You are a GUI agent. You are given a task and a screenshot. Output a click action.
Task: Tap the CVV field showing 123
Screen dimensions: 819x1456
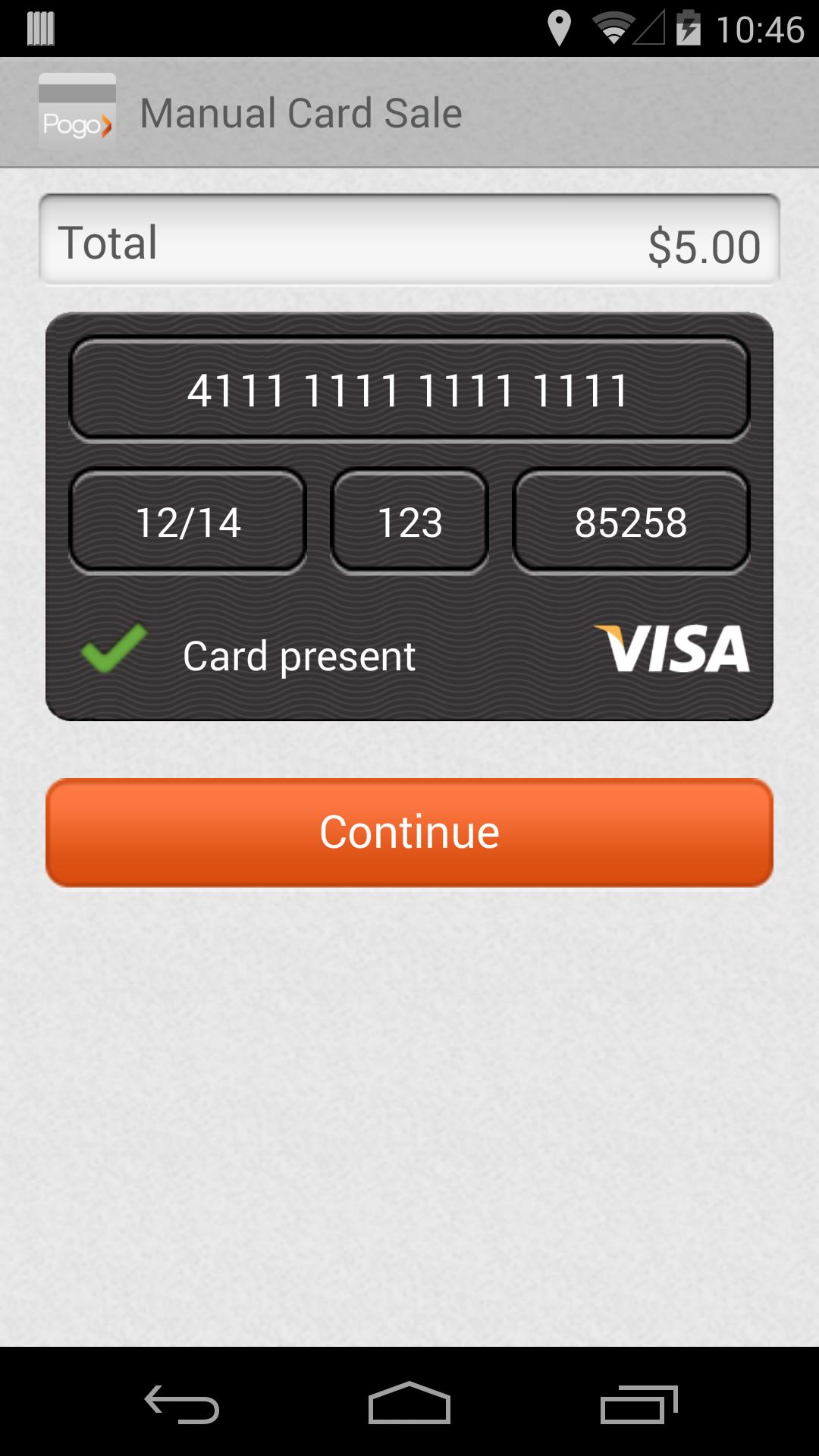pos(409,522)
